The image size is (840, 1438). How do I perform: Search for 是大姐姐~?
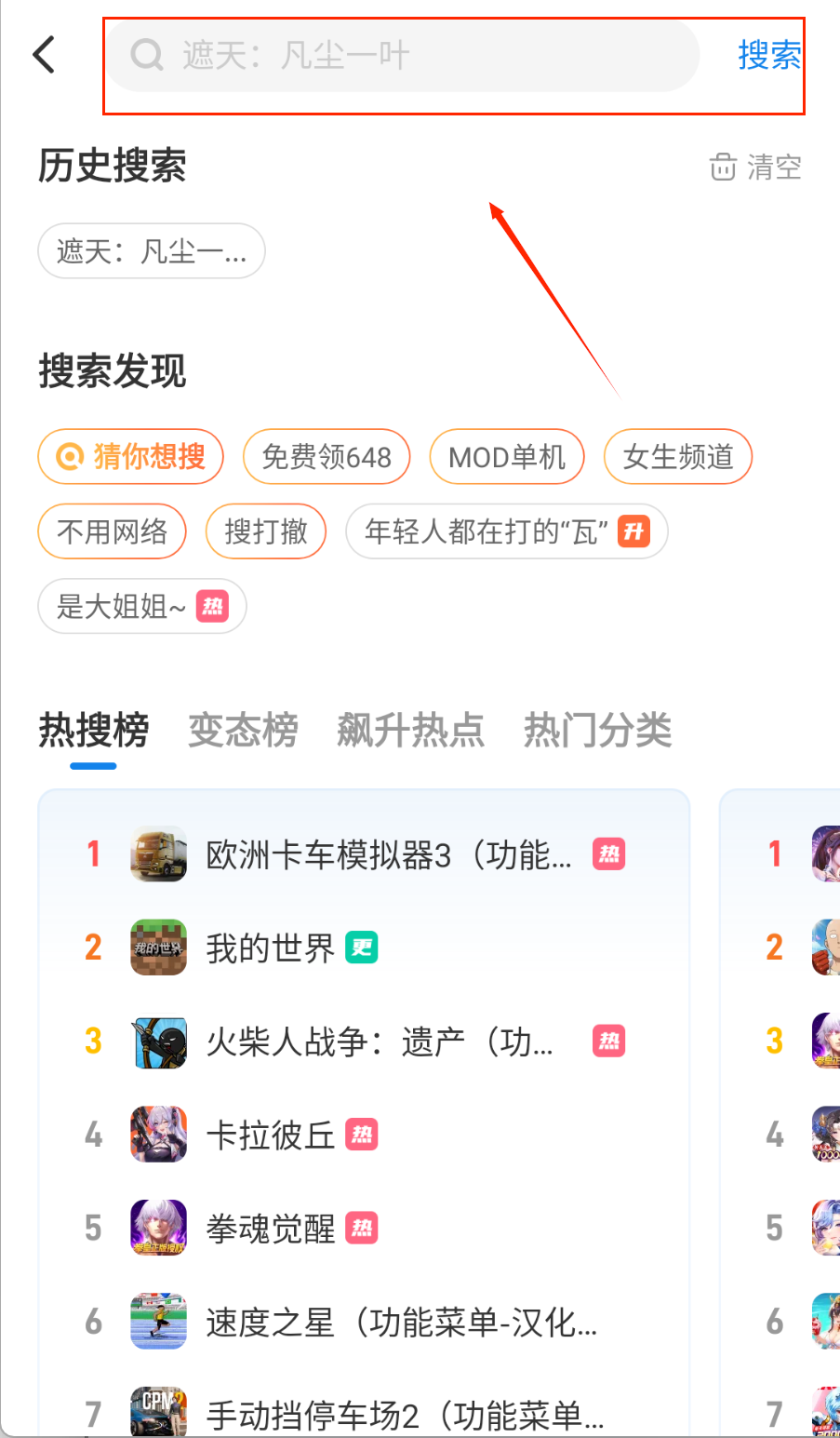point(141,607)
